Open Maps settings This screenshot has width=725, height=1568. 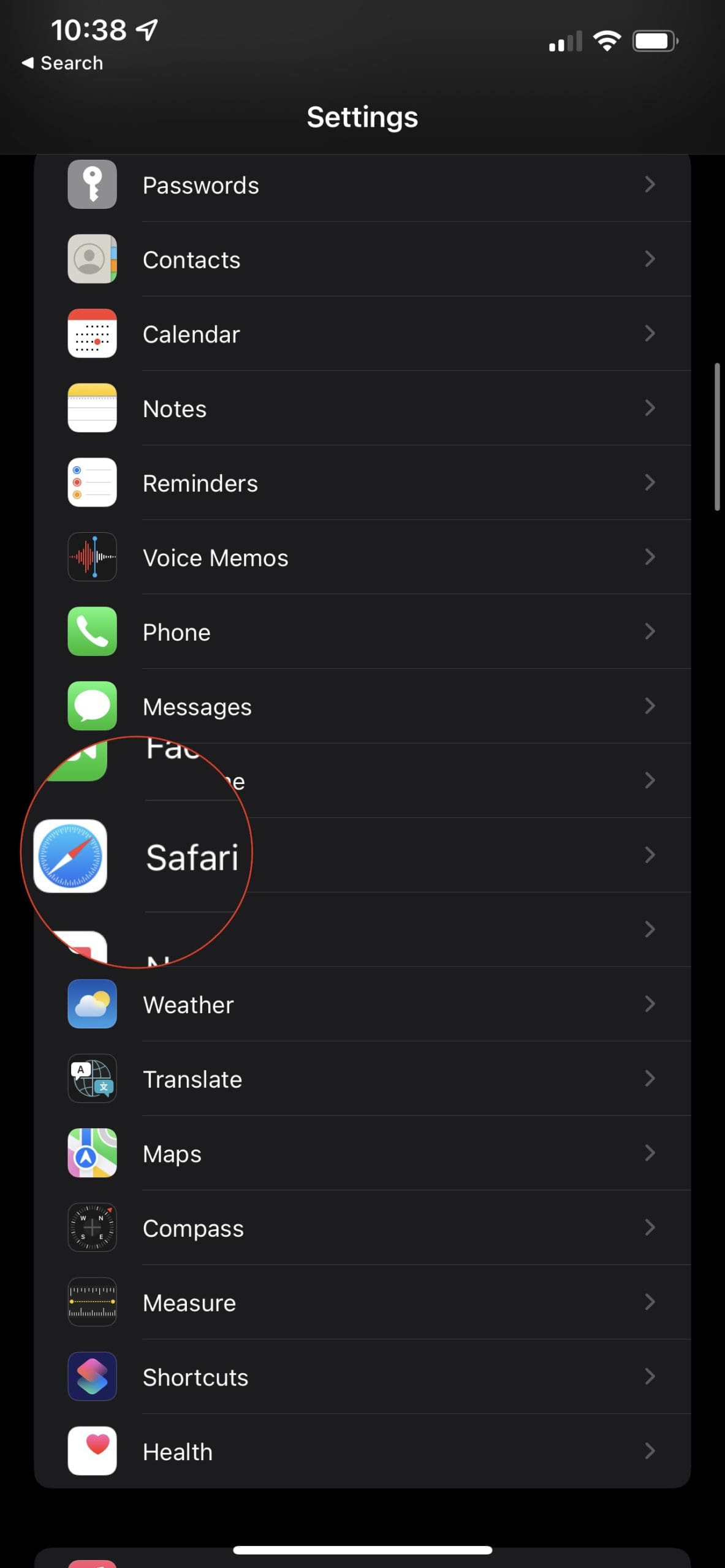coord(362,1153)
